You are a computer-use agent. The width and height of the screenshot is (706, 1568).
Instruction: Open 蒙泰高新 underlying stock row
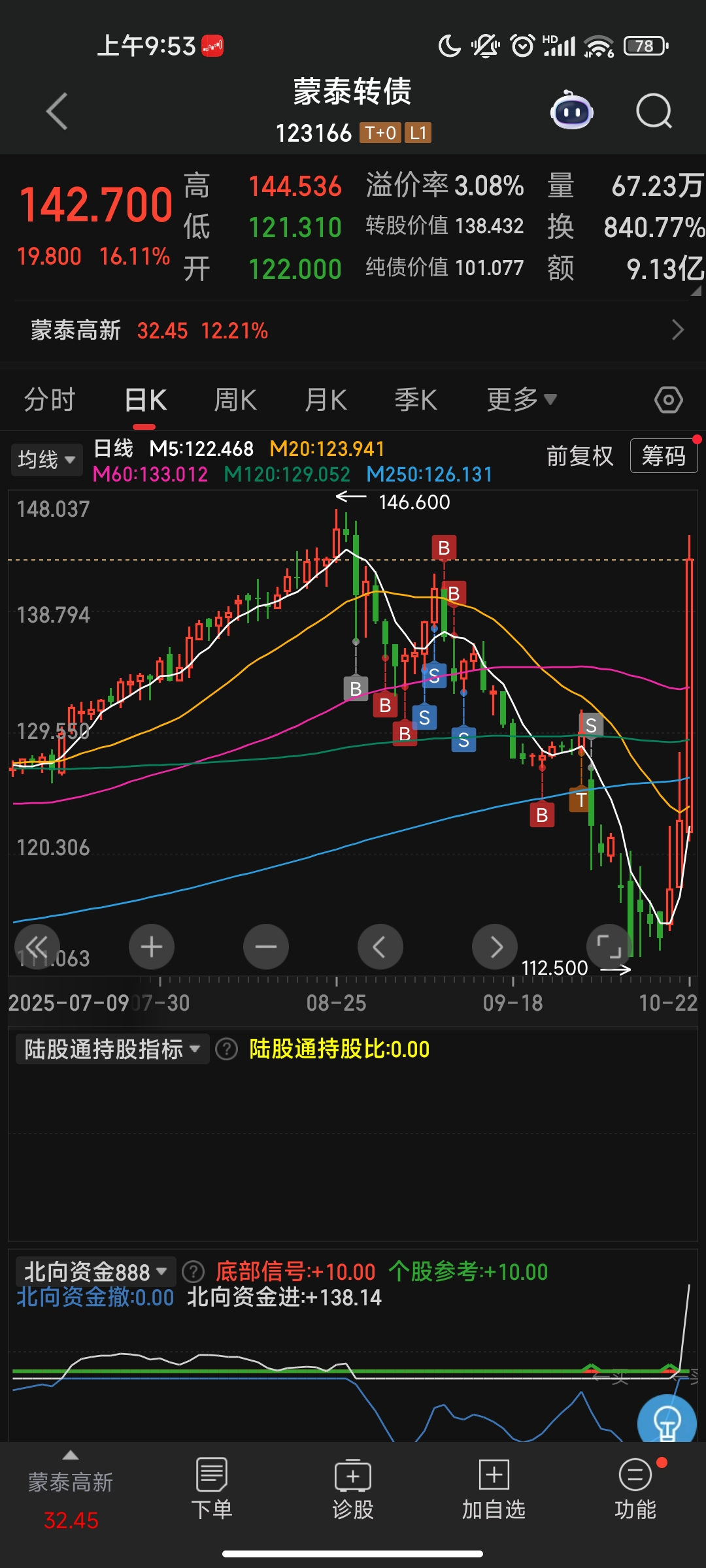click(353, 331)
